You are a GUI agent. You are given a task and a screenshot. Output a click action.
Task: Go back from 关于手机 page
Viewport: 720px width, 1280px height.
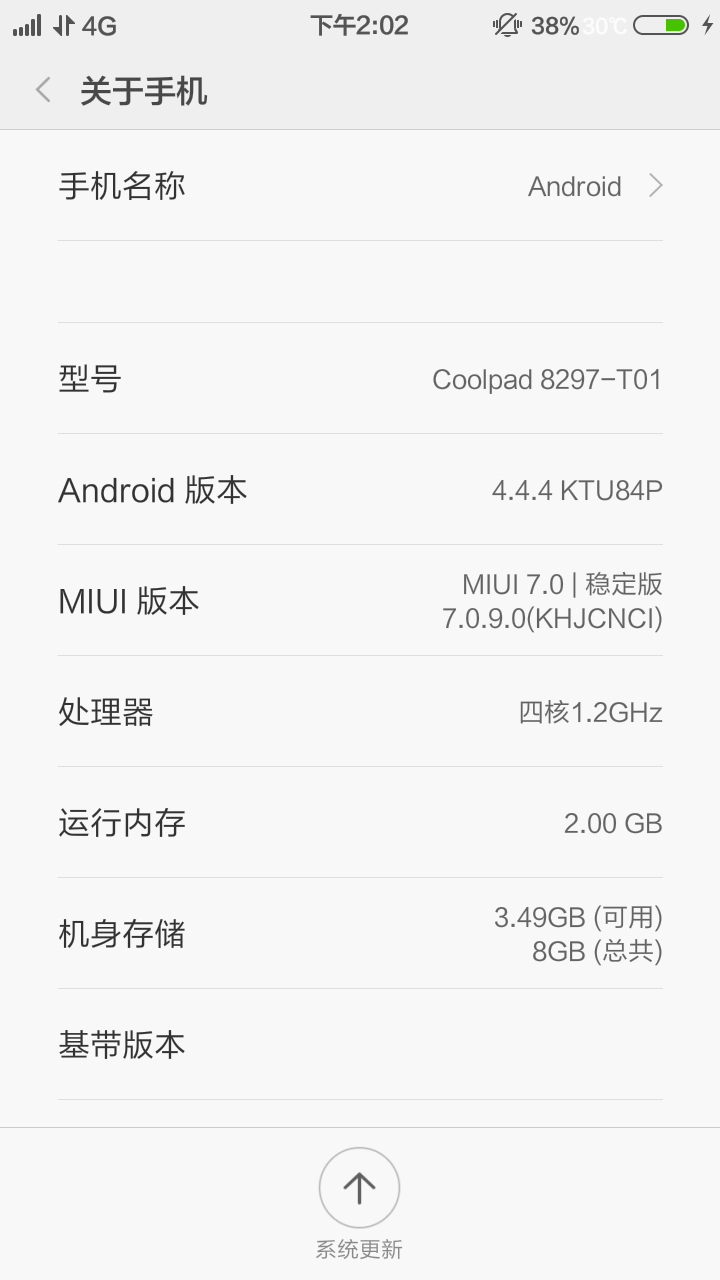point(43,91)
